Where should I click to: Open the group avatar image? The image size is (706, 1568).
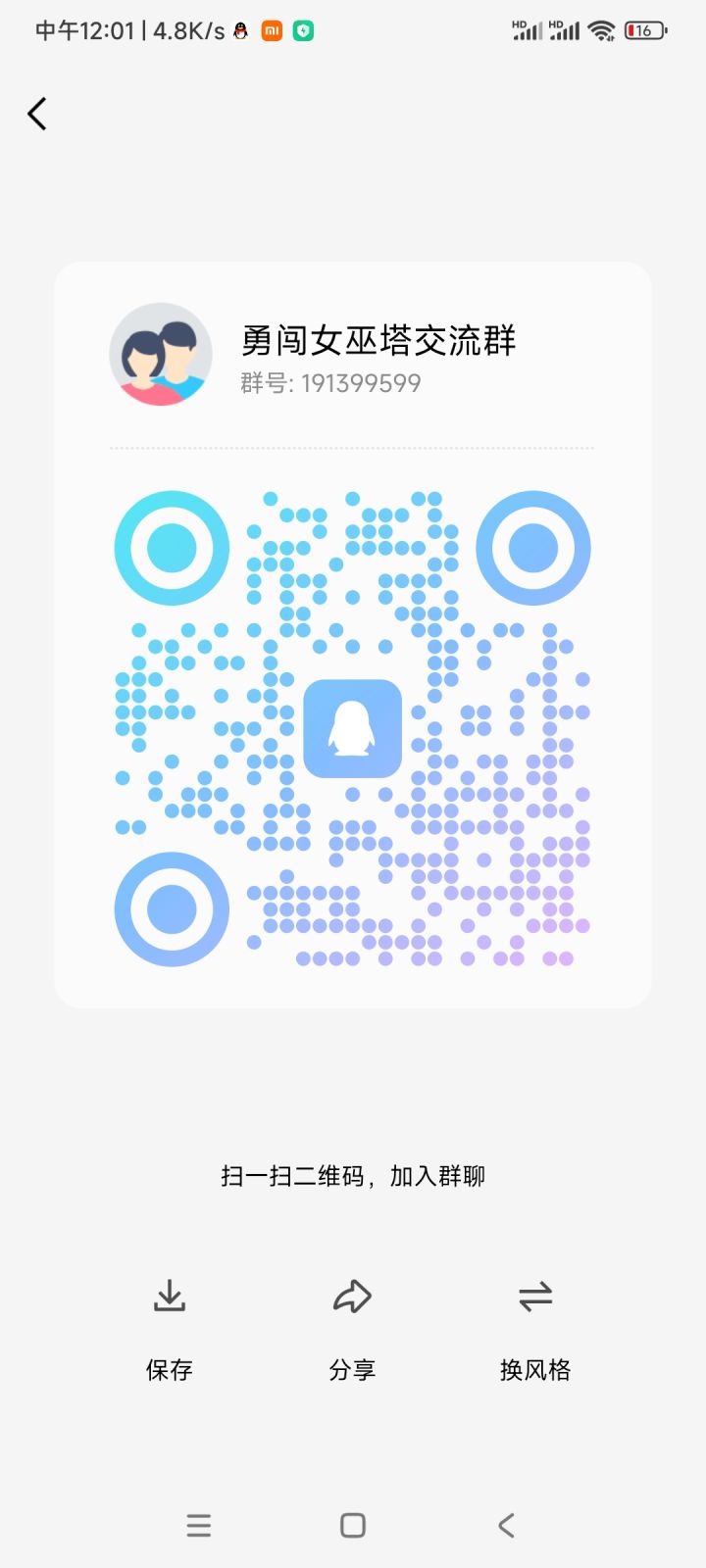tap(161, 354)
